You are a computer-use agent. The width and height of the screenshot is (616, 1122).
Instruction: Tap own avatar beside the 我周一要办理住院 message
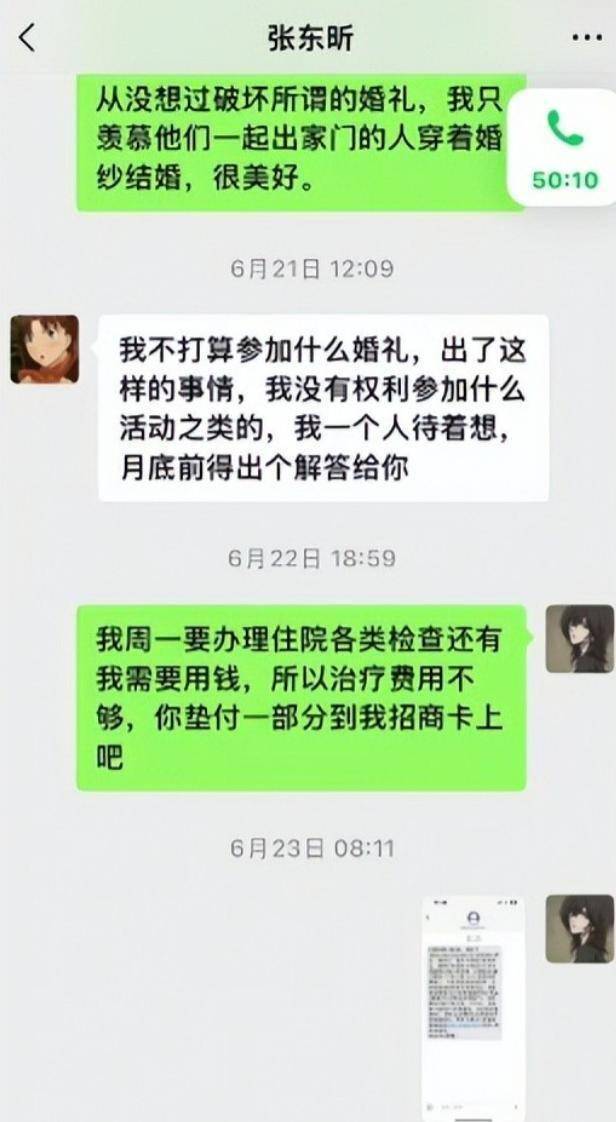click(579, 638)
